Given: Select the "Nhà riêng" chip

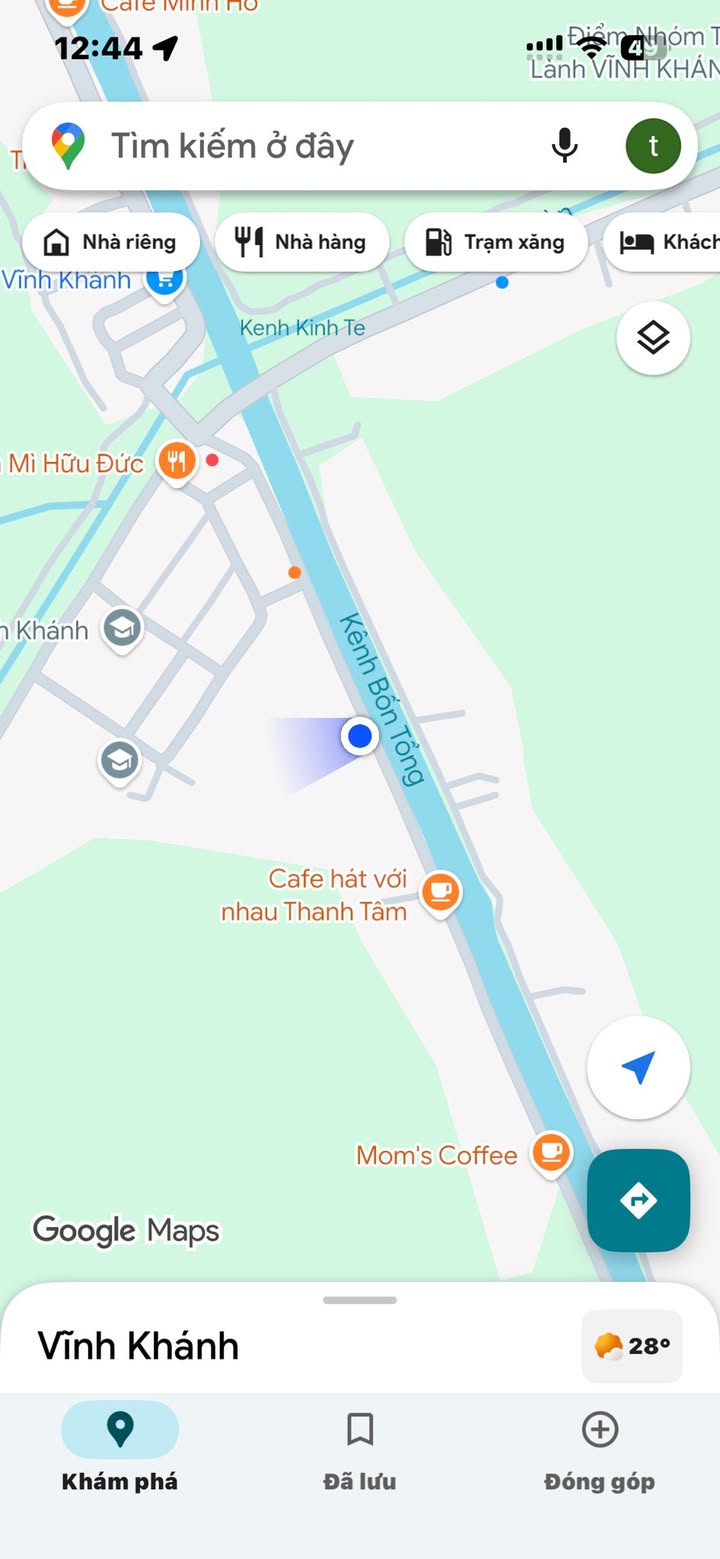Looking at the screenshot, I should click(x=110, y=242).
